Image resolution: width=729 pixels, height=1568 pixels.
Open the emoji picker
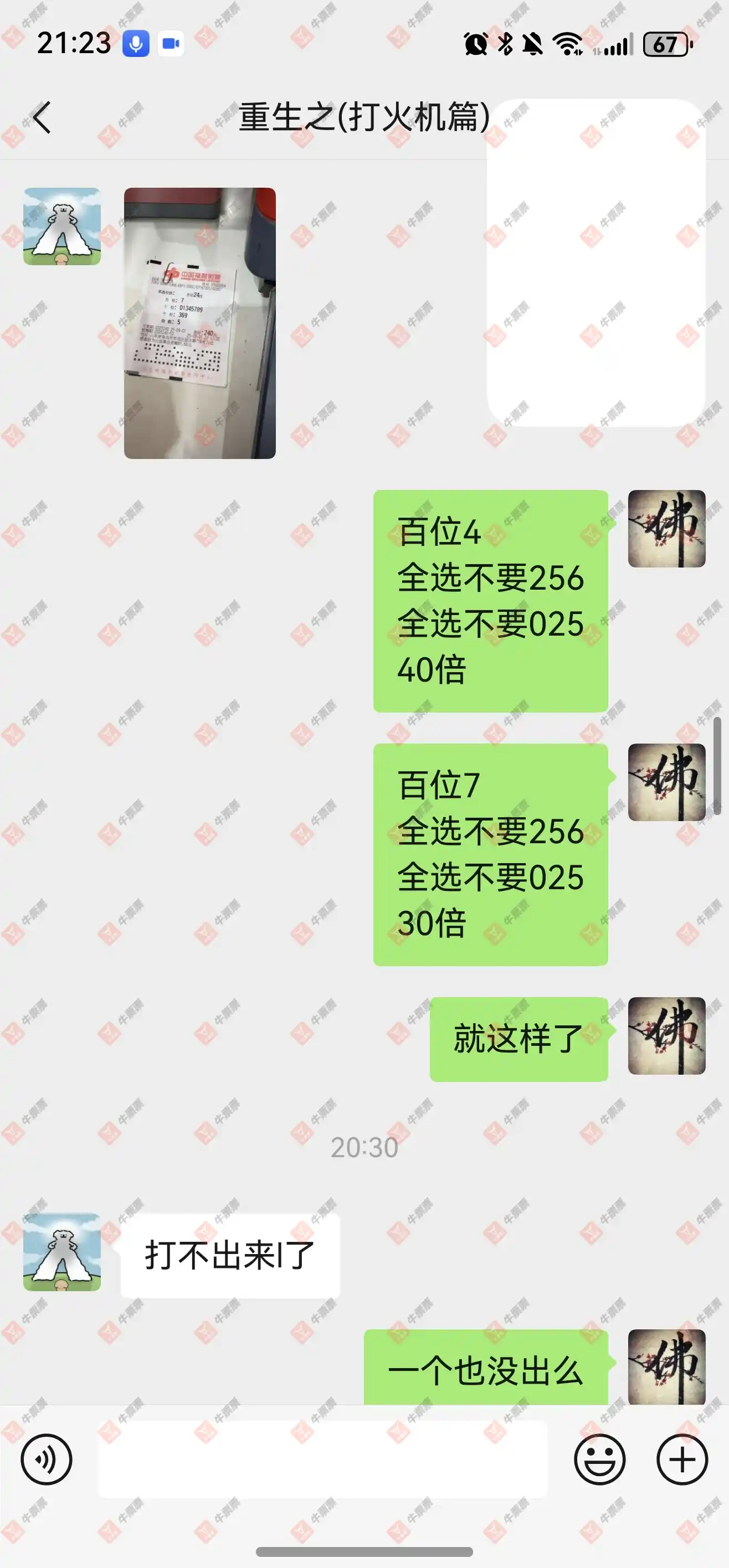[x=599, y=1459]
